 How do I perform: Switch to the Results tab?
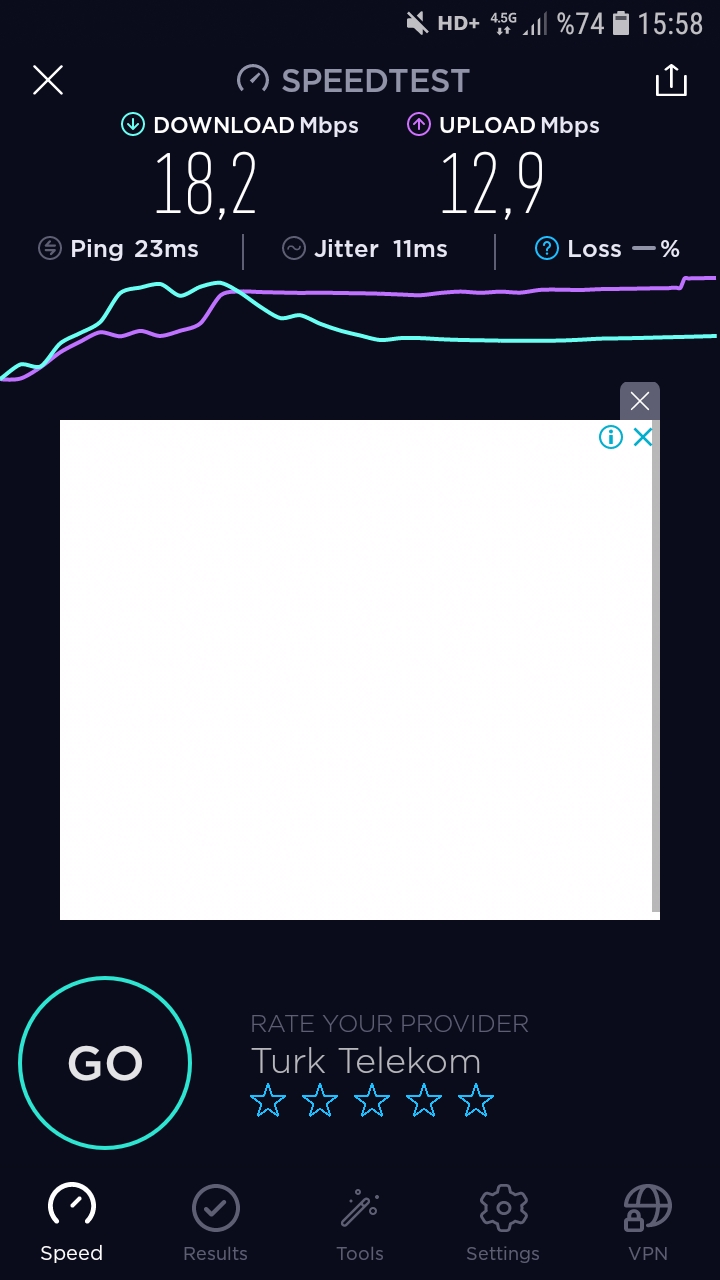(x=216, y=1223)
